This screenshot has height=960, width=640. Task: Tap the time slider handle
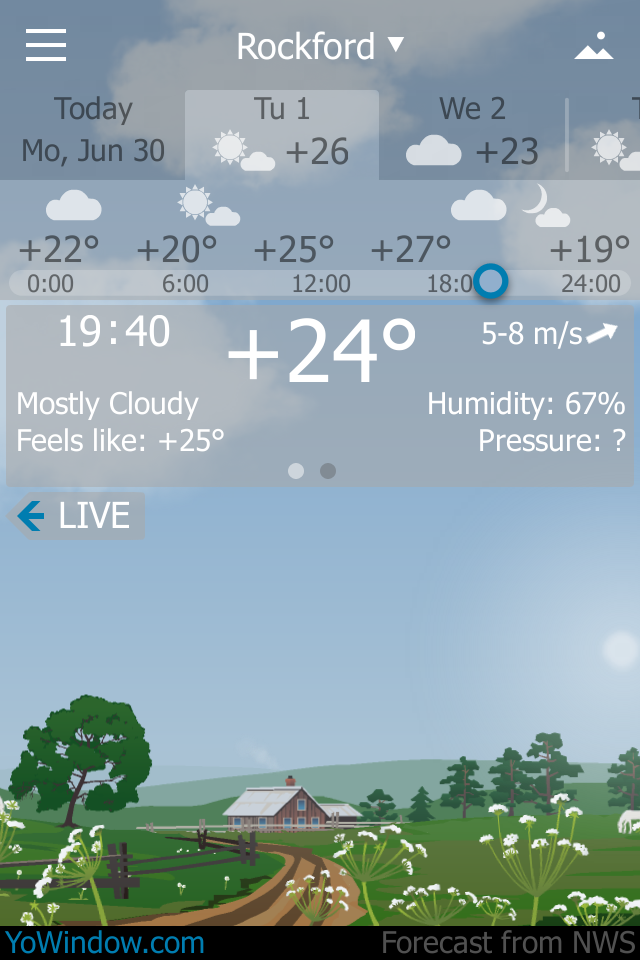[x=490, y=281]
